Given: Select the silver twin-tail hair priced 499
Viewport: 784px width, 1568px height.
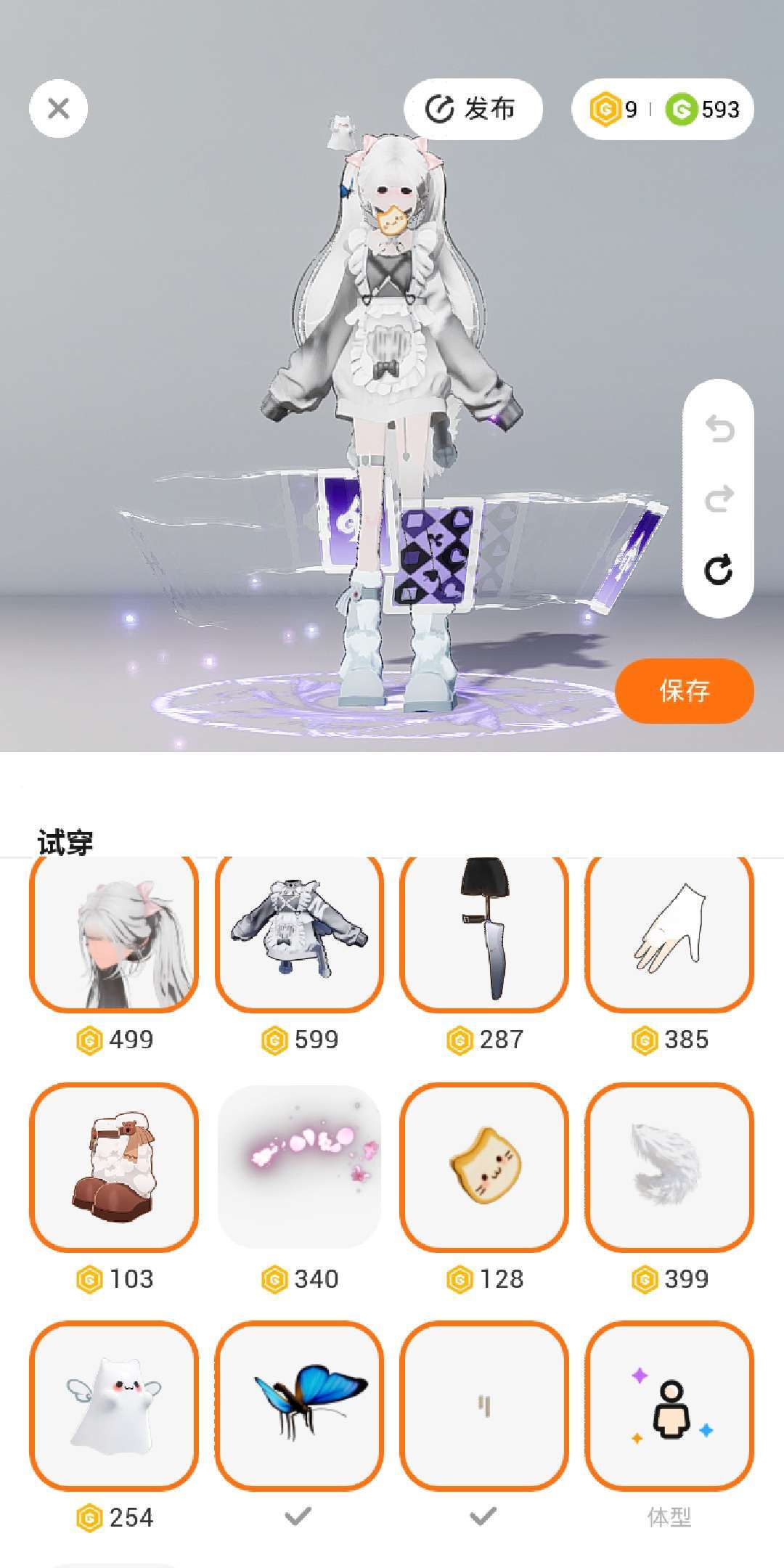Looking at the screenshot, I should pyautogui.click(x=114, y=934).
